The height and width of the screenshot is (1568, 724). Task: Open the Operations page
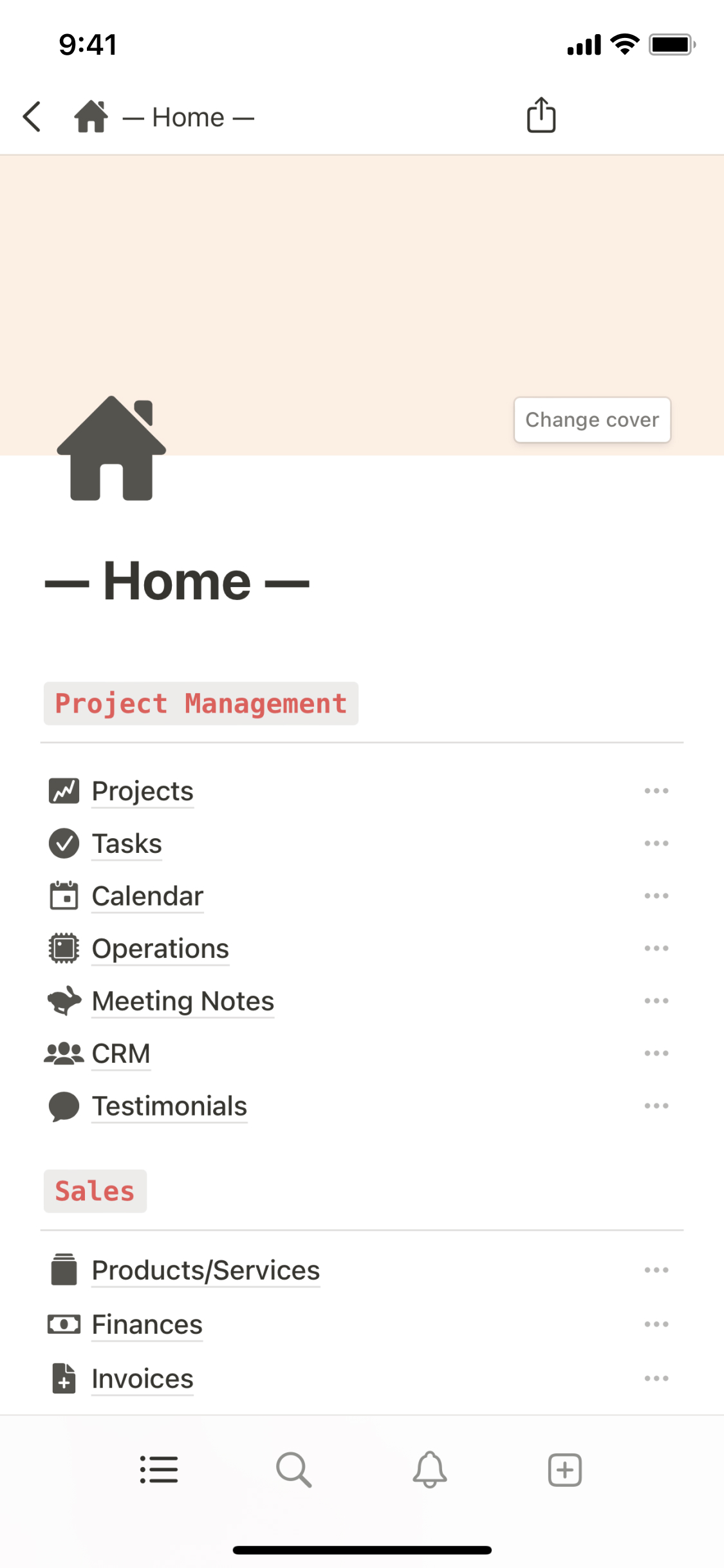point(160,949)
